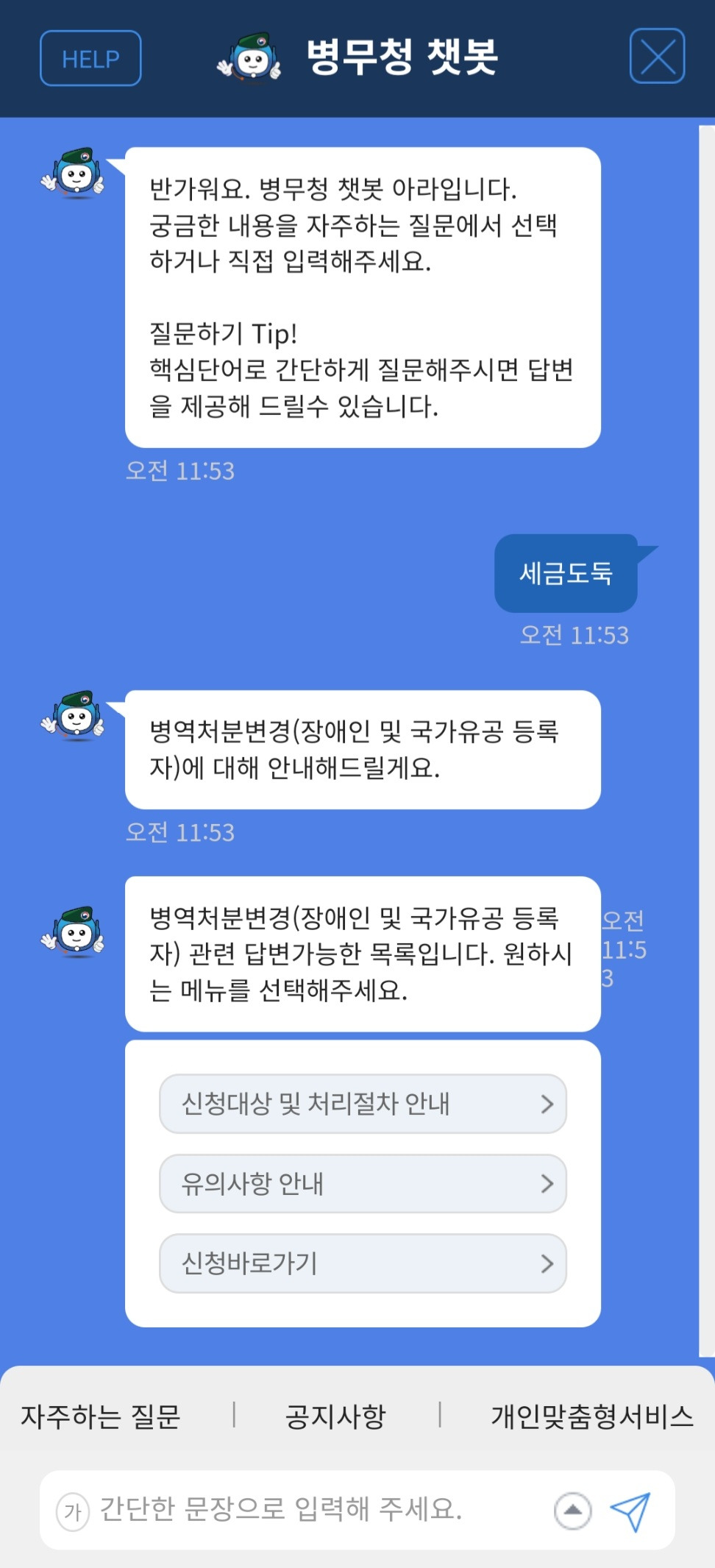Tap the 가 font size icon
Screen dimensions: 715x1568
72,1511
